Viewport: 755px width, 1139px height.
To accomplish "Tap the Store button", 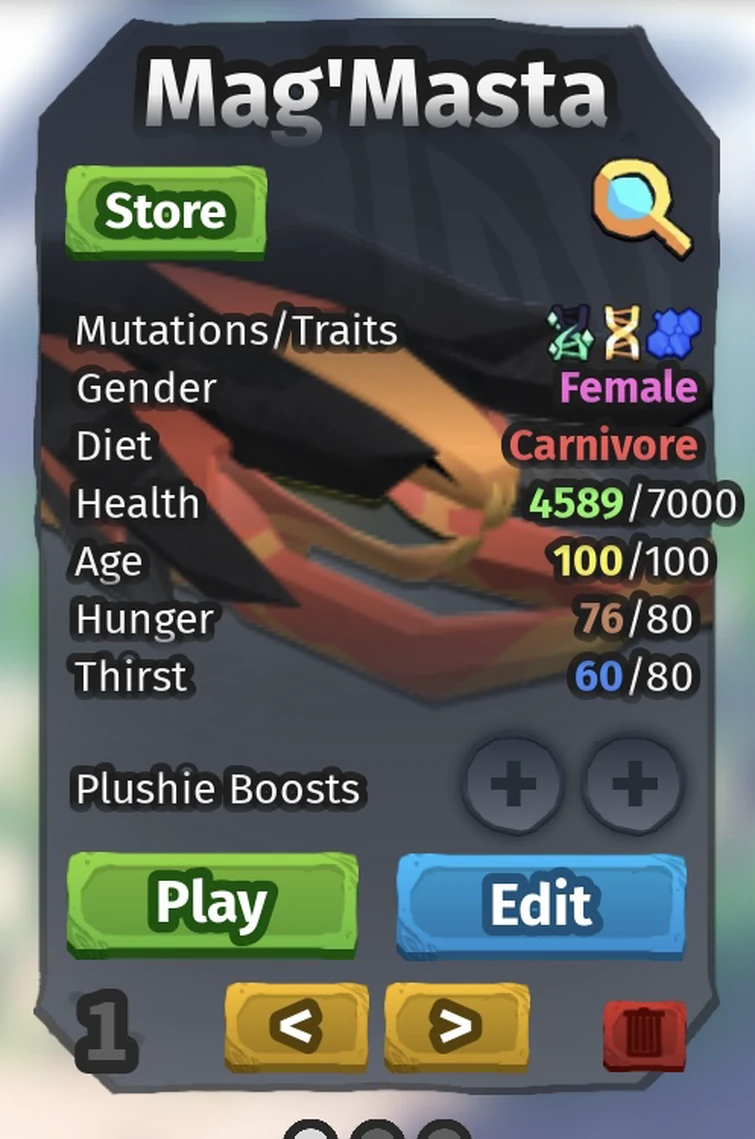I will click(x=166, y=212).
